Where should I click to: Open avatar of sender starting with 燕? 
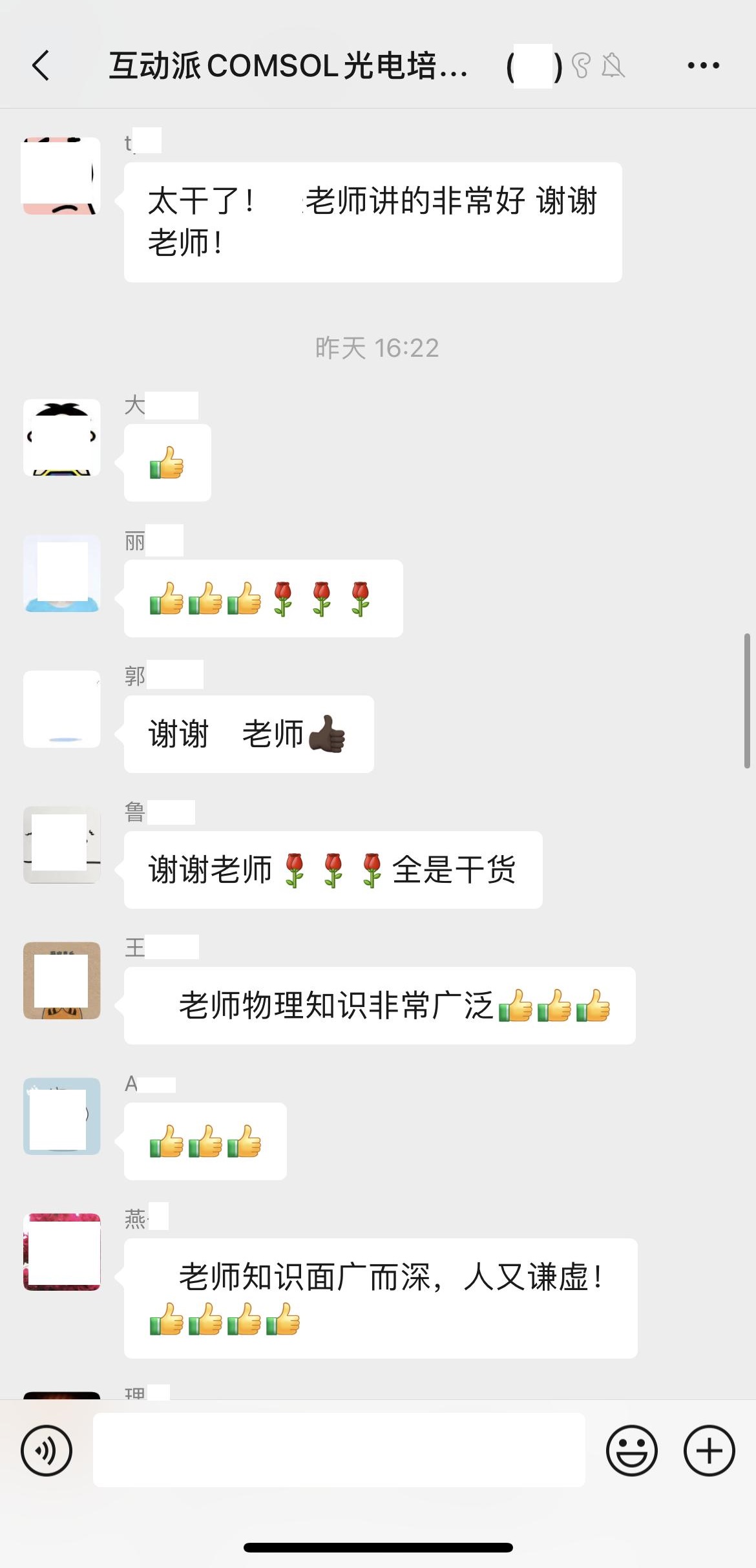[62, 1252]
